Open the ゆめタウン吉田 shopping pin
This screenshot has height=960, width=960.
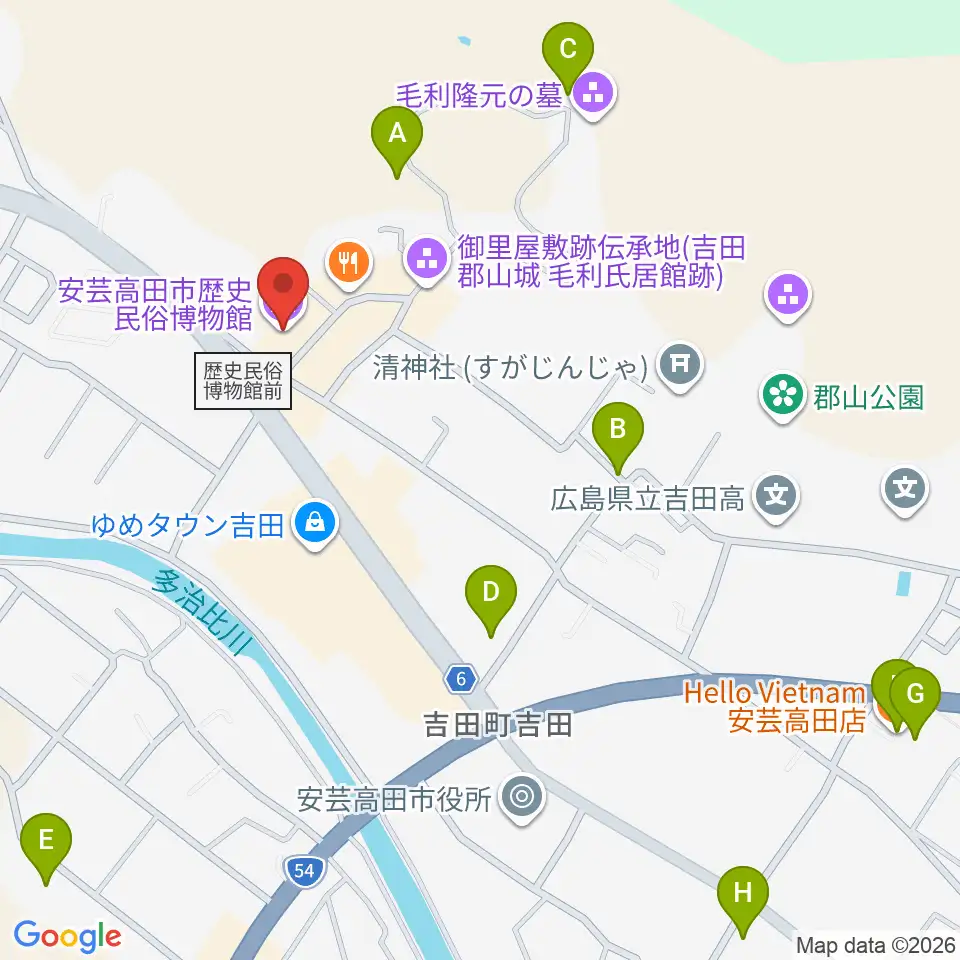(315, 525)
